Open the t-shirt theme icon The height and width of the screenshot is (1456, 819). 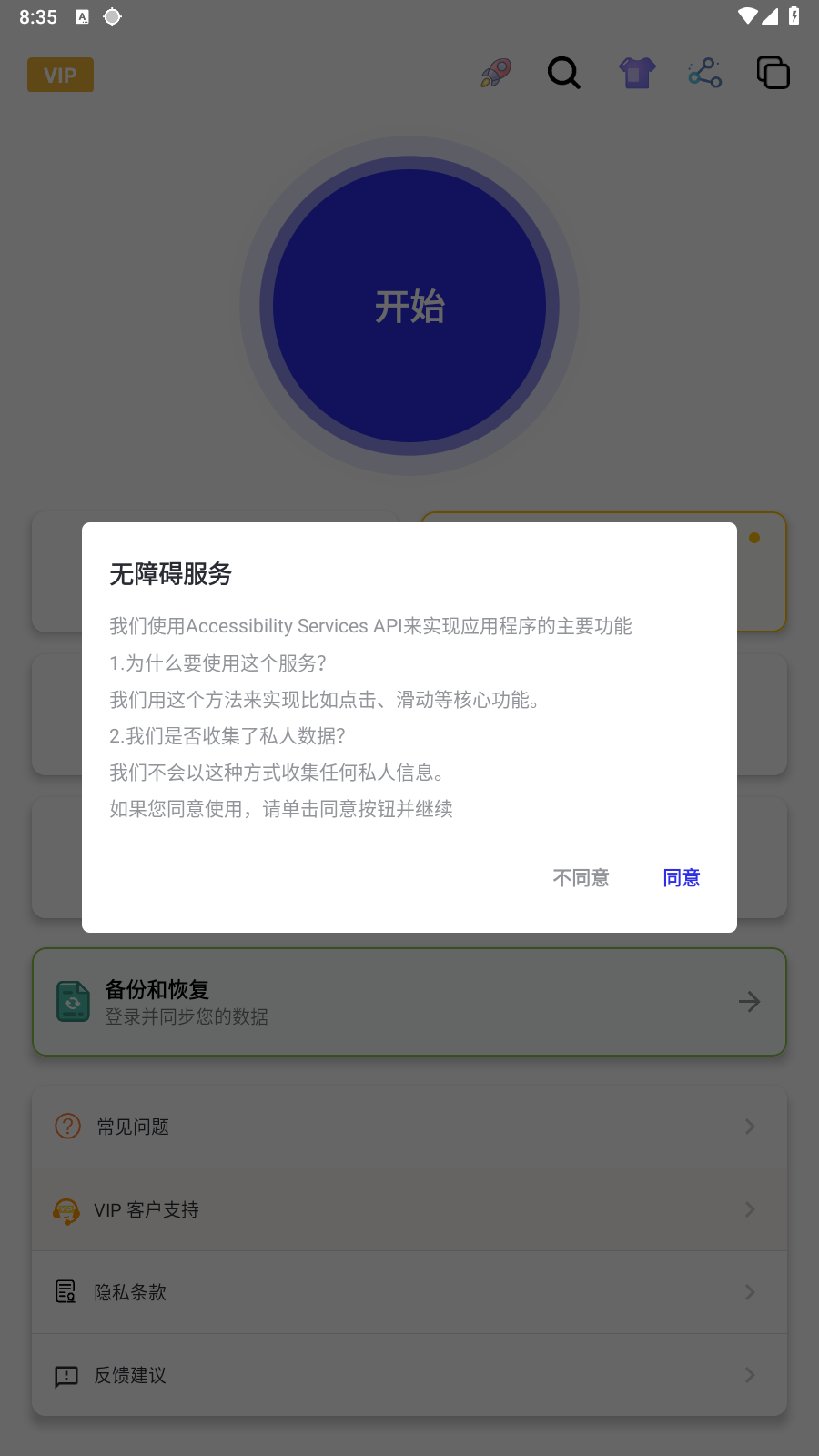(636, 73)
